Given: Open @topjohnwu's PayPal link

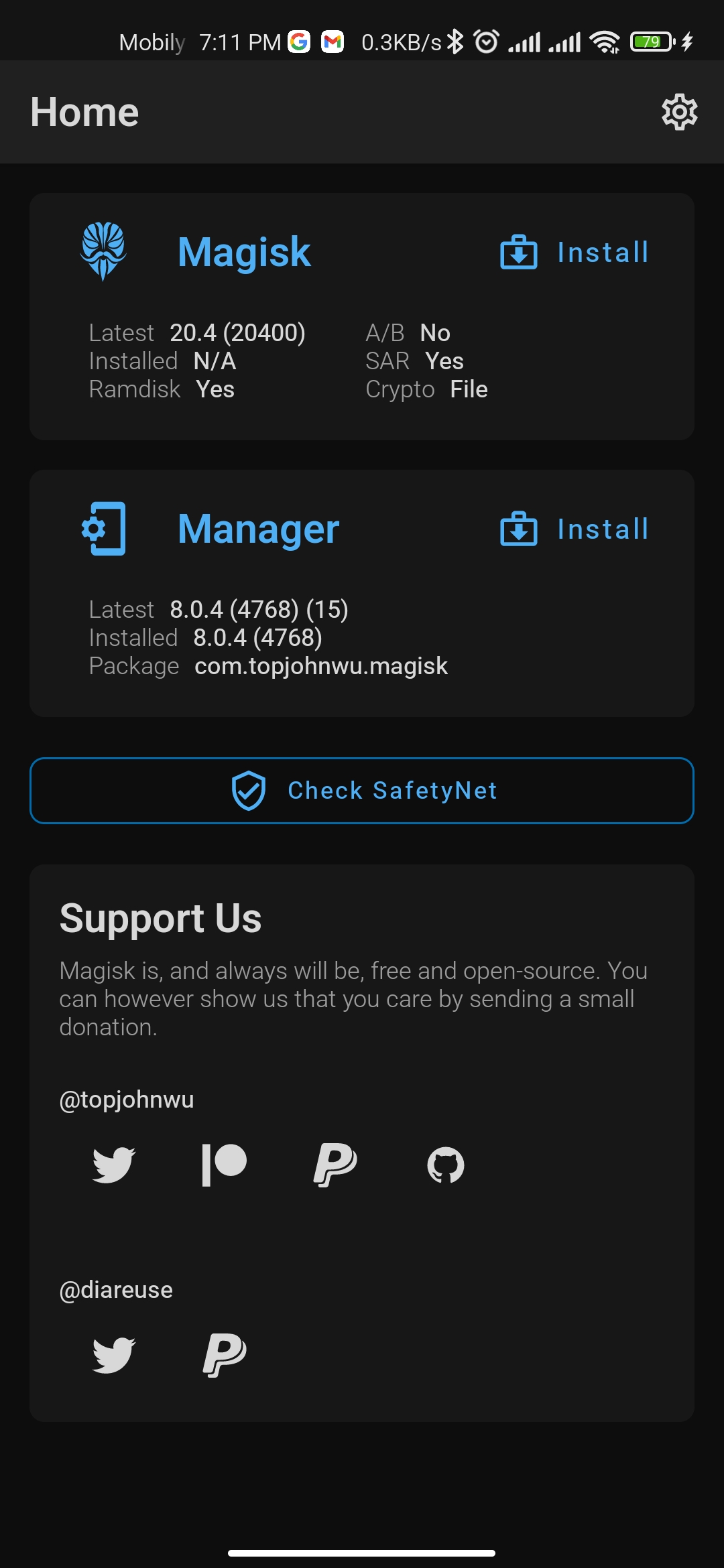Looking at the screenshot, I should click(x=335, y=1165).
